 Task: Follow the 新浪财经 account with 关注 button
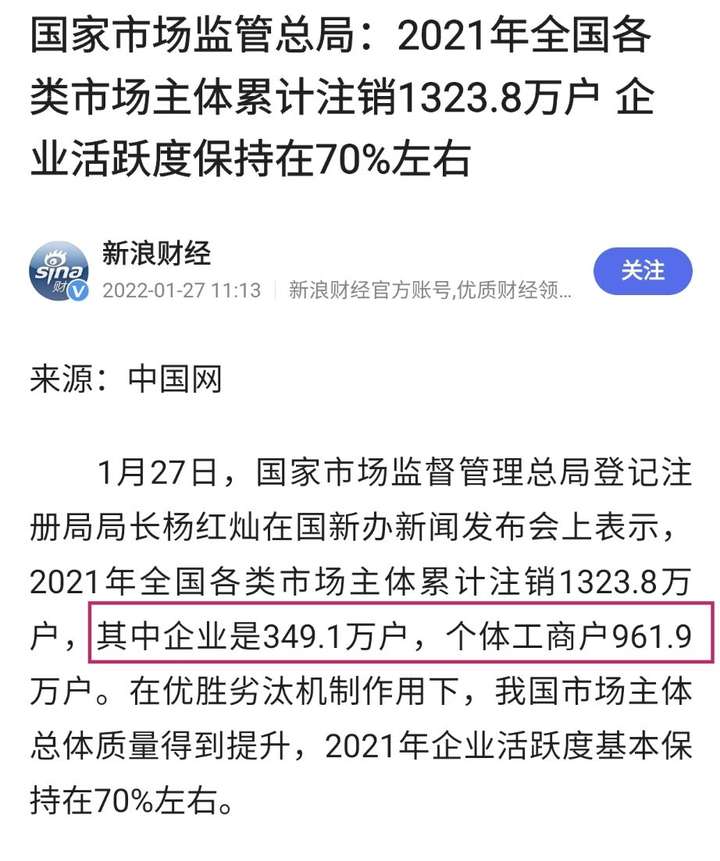click(x=642, y=271)
